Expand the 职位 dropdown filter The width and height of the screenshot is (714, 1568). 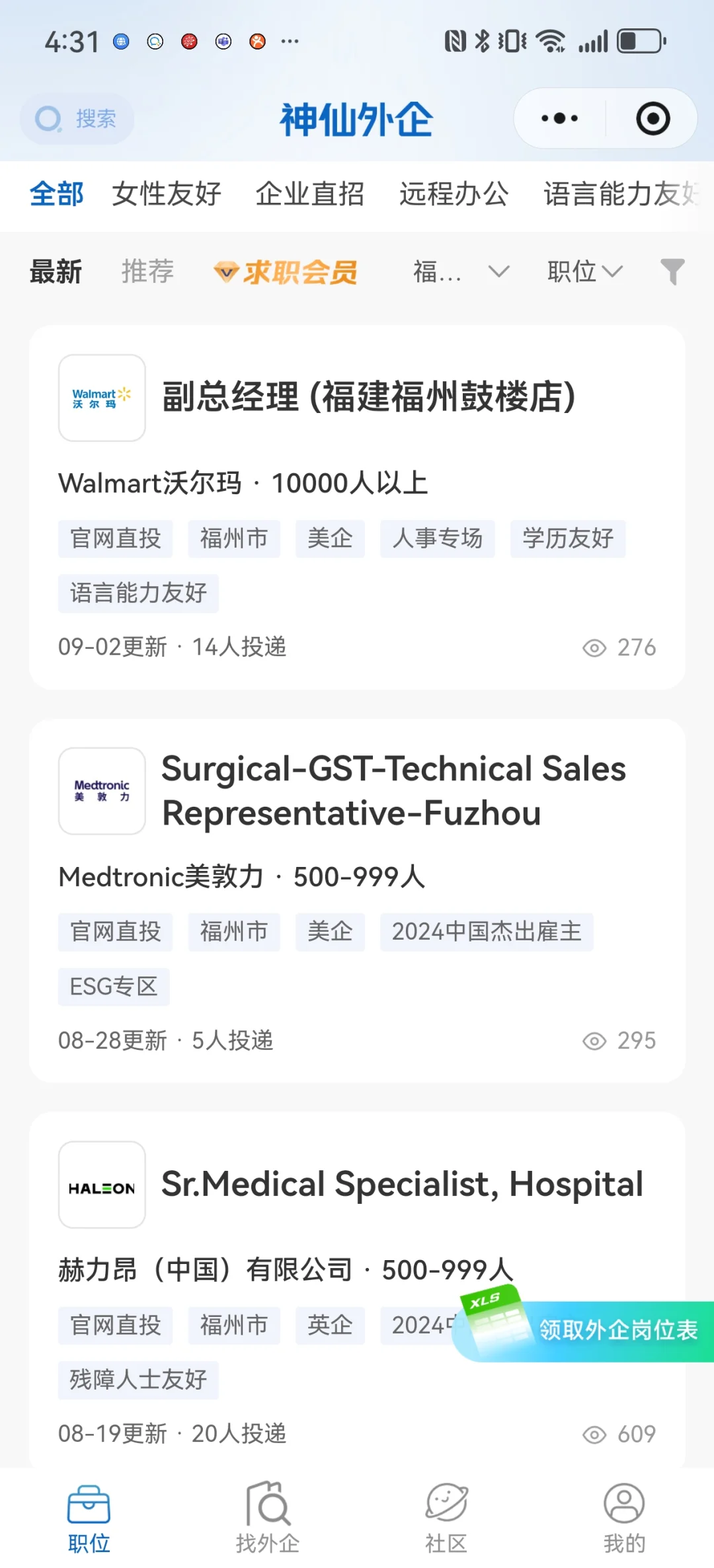tap(584, 272)
